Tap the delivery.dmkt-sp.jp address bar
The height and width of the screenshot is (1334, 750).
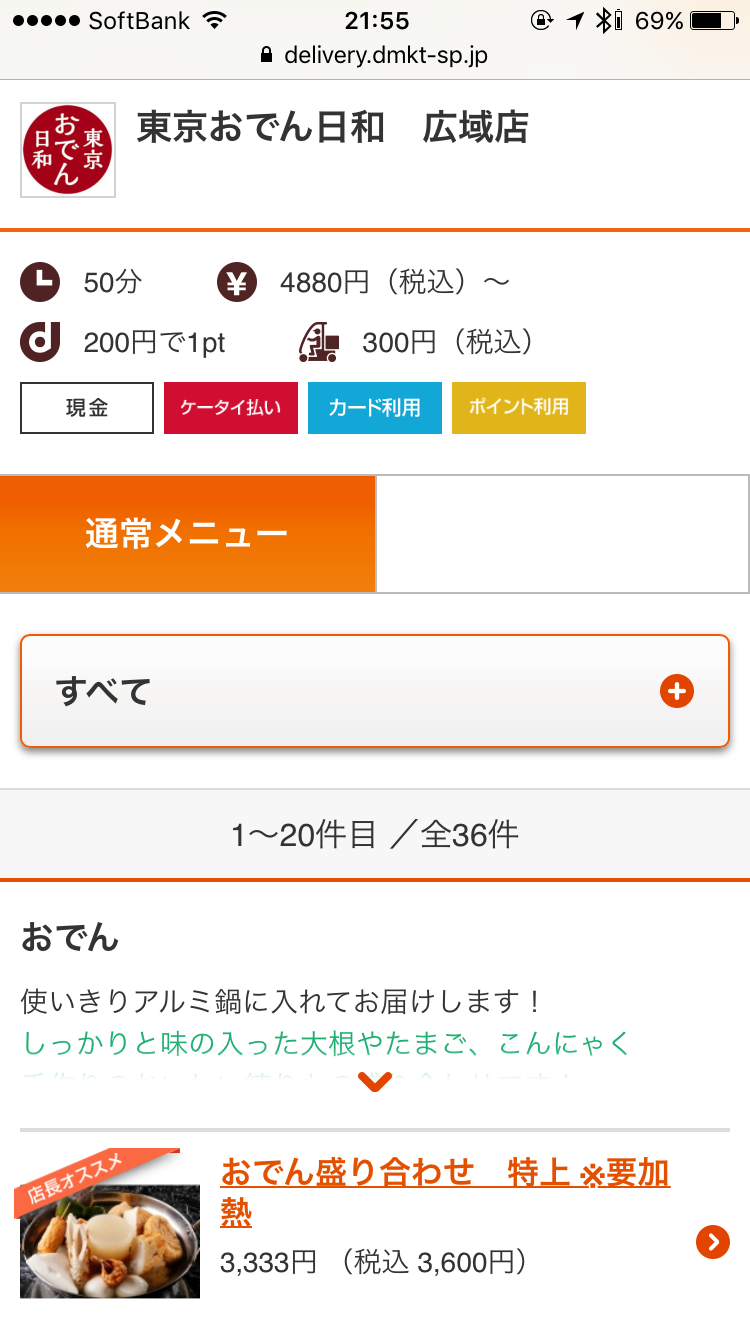[375, 55]
